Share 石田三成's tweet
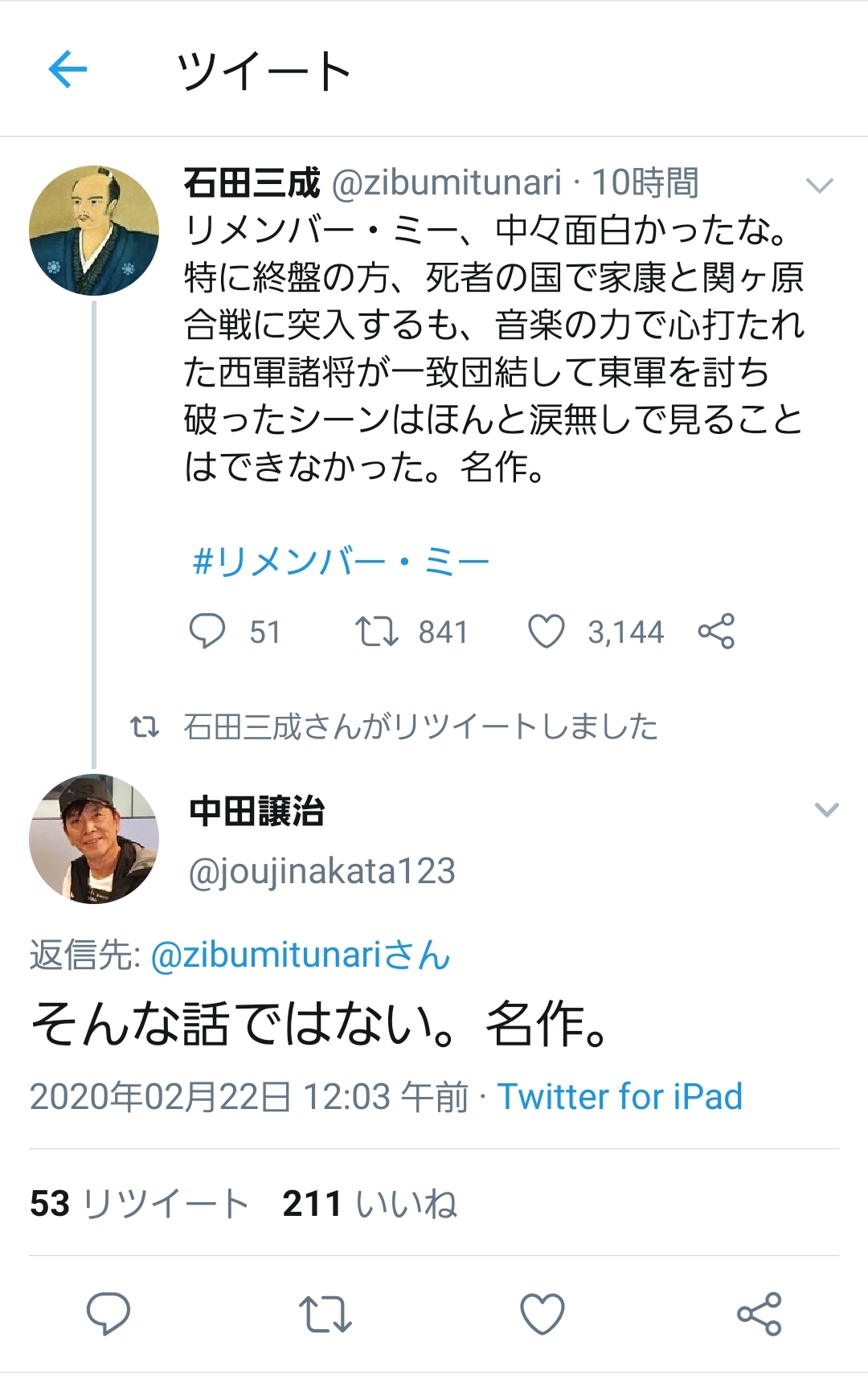Viewport: 868px width, 1379px height. (x=716, y=632)
